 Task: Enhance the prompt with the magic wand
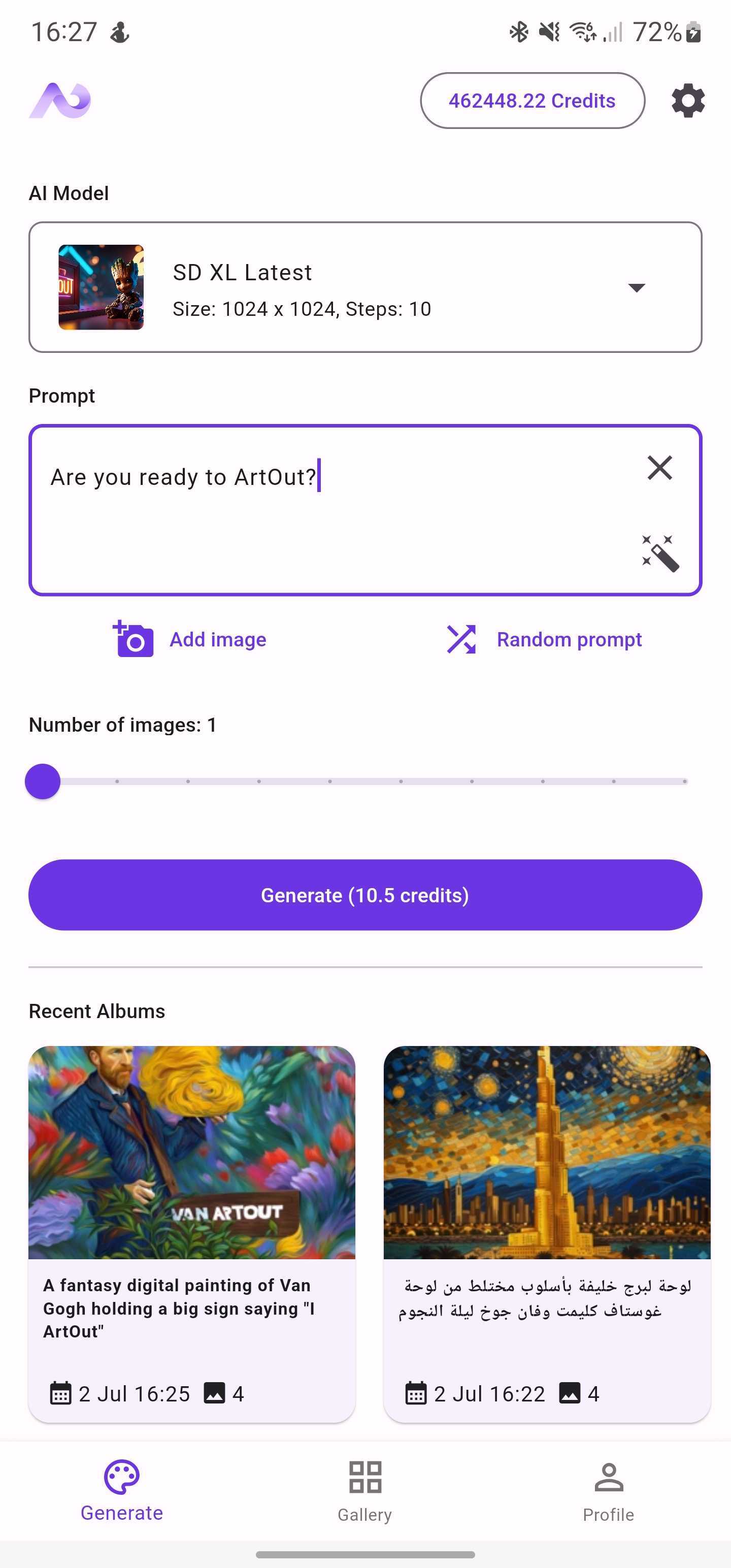pyautogui.click(x=660, y=553)
